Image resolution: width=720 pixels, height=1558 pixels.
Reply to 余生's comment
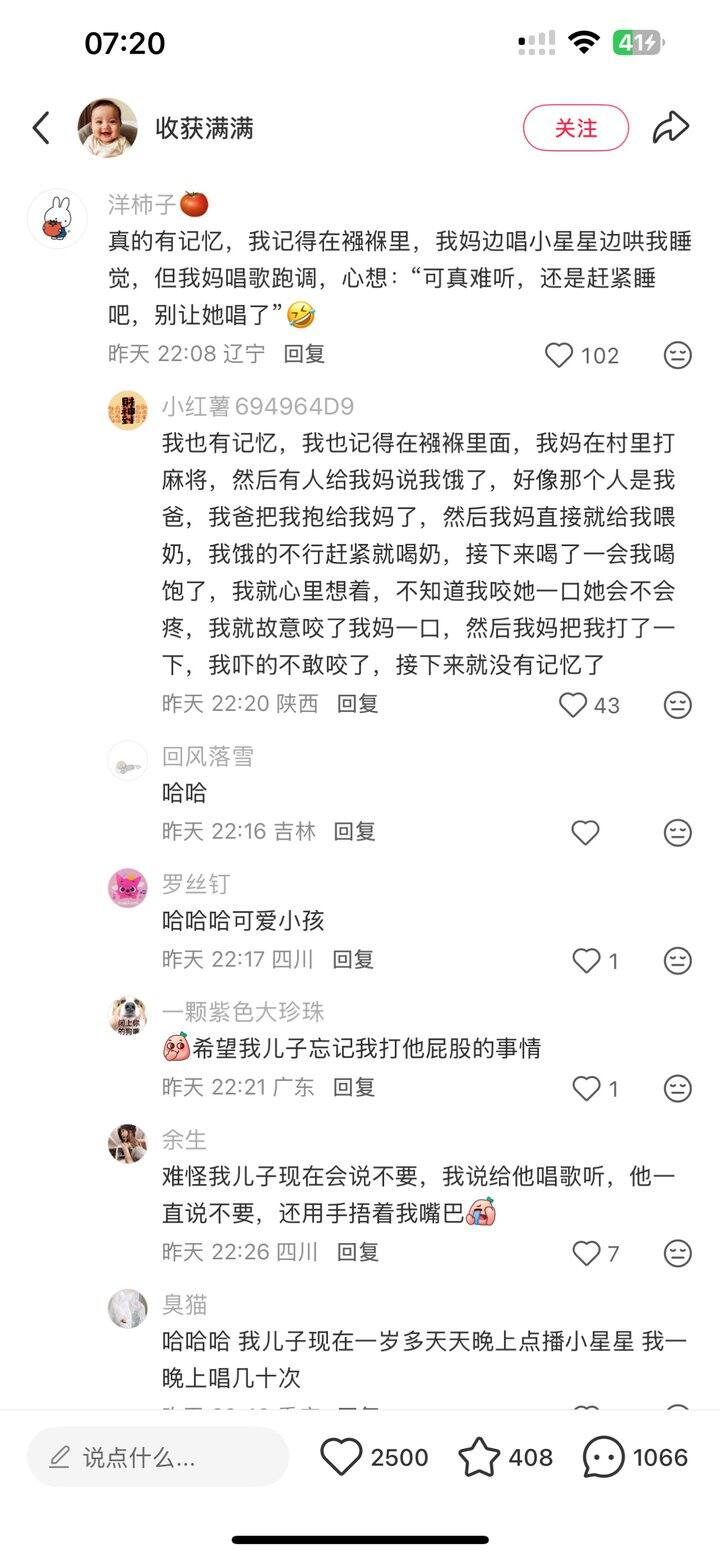(x=357, y=1252)
